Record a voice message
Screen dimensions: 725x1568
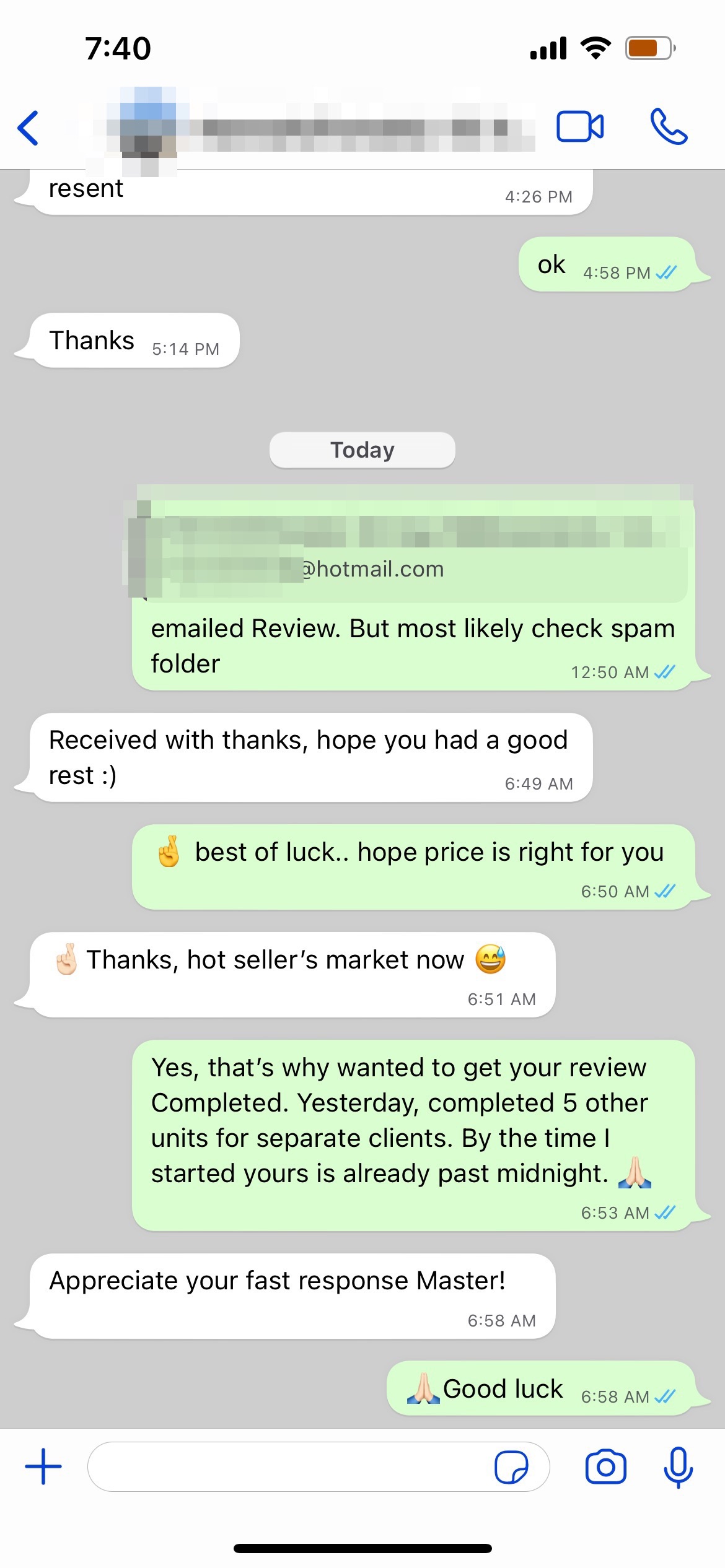tap(678, 1466)
